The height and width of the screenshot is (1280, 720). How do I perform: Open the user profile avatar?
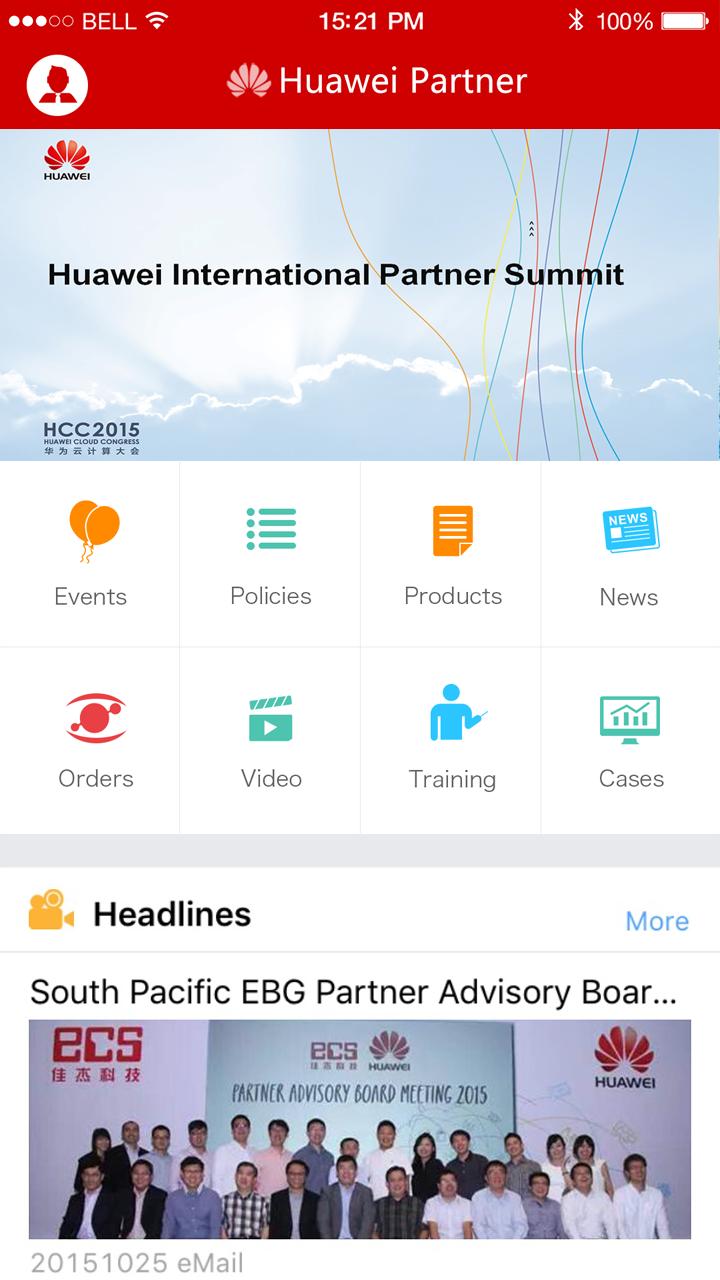coord(57,84)
